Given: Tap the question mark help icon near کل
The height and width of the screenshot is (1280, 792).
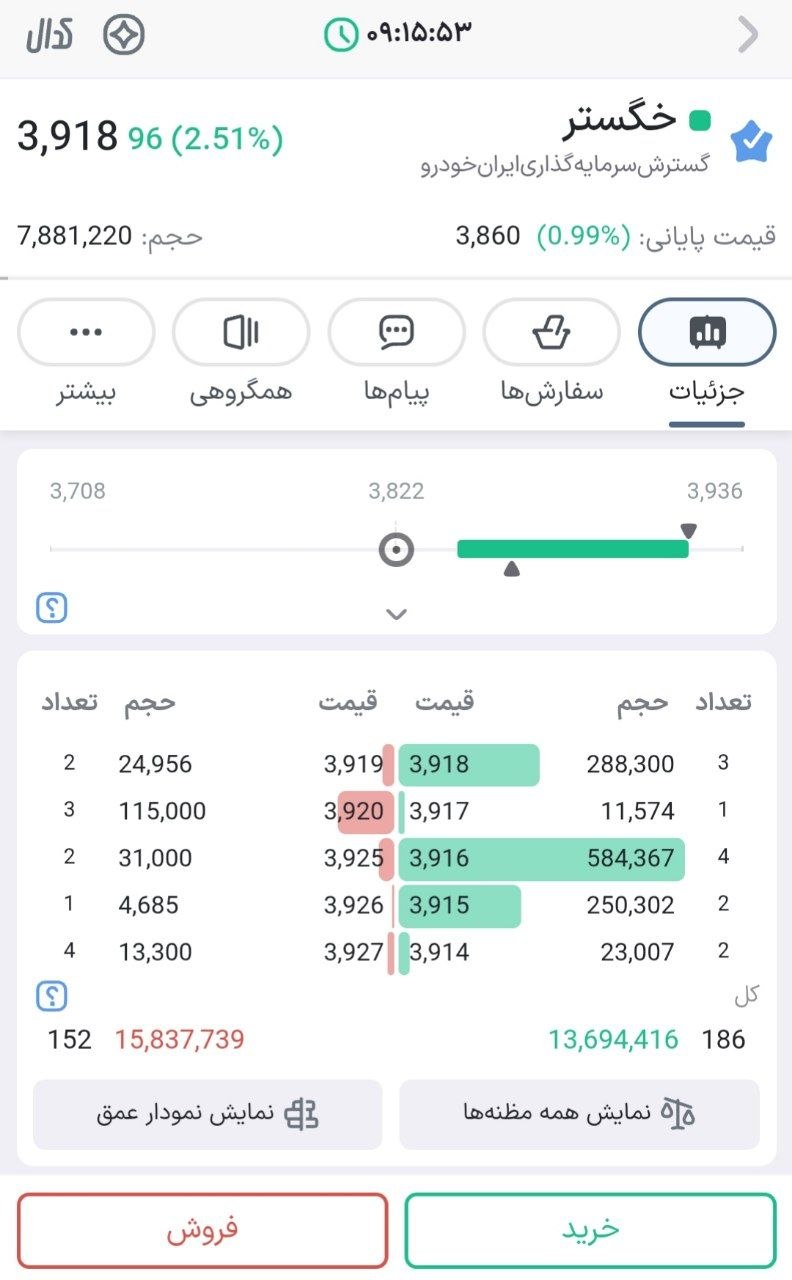Looking at the screenshot, I should (x=51, y=996).
